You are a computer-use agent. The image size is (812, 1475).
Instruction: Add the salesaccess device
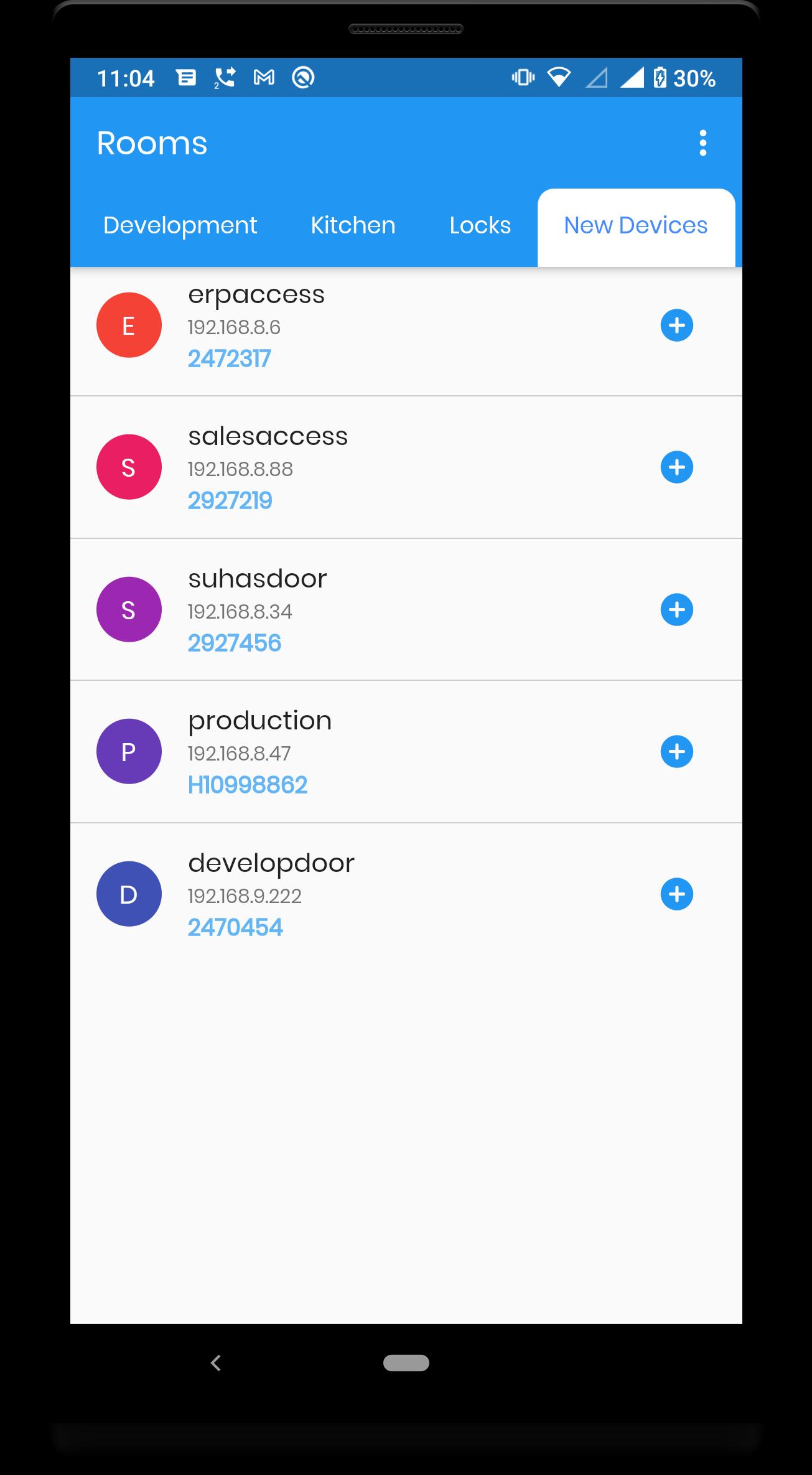point(676,467)
